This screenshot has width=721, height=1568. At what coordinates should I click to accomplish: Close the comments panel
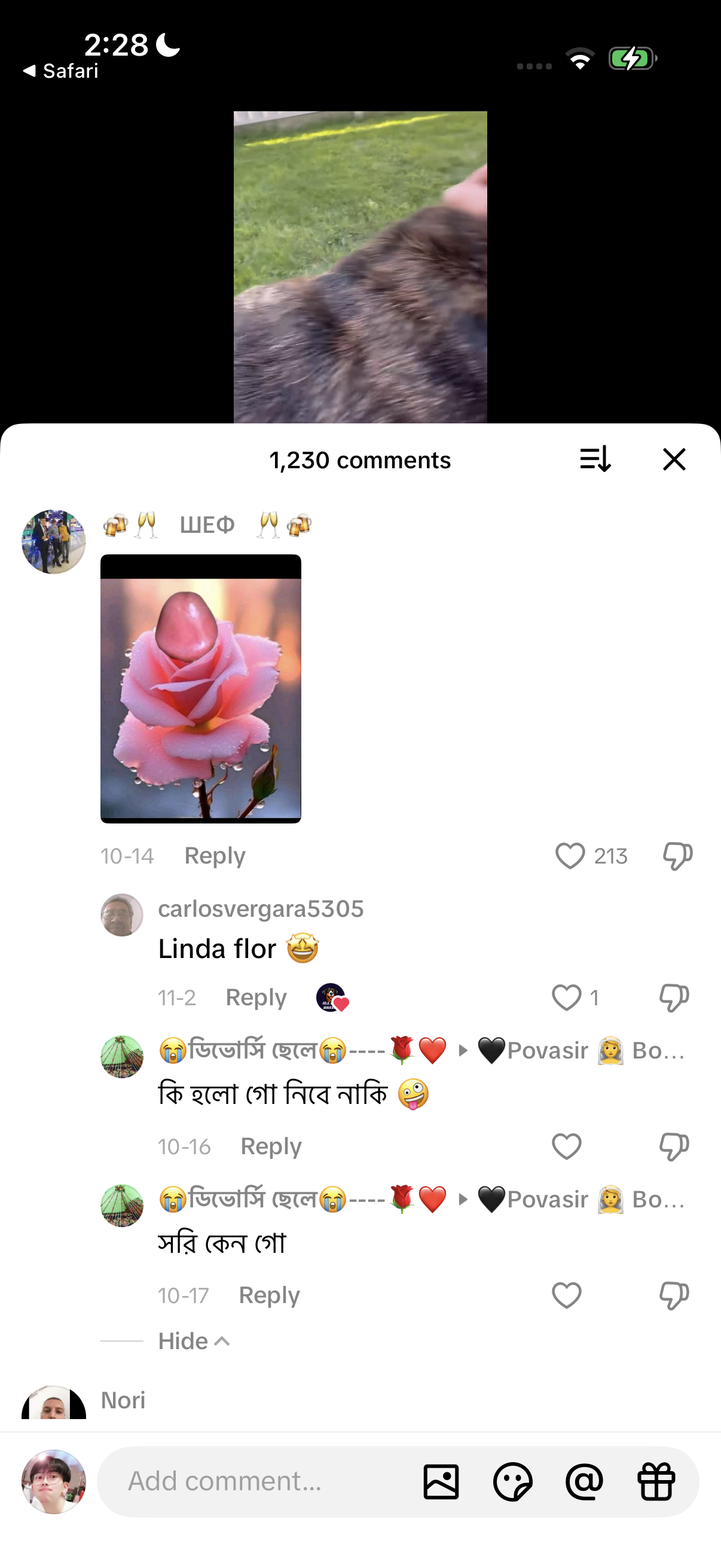click(x=674, y=459)
